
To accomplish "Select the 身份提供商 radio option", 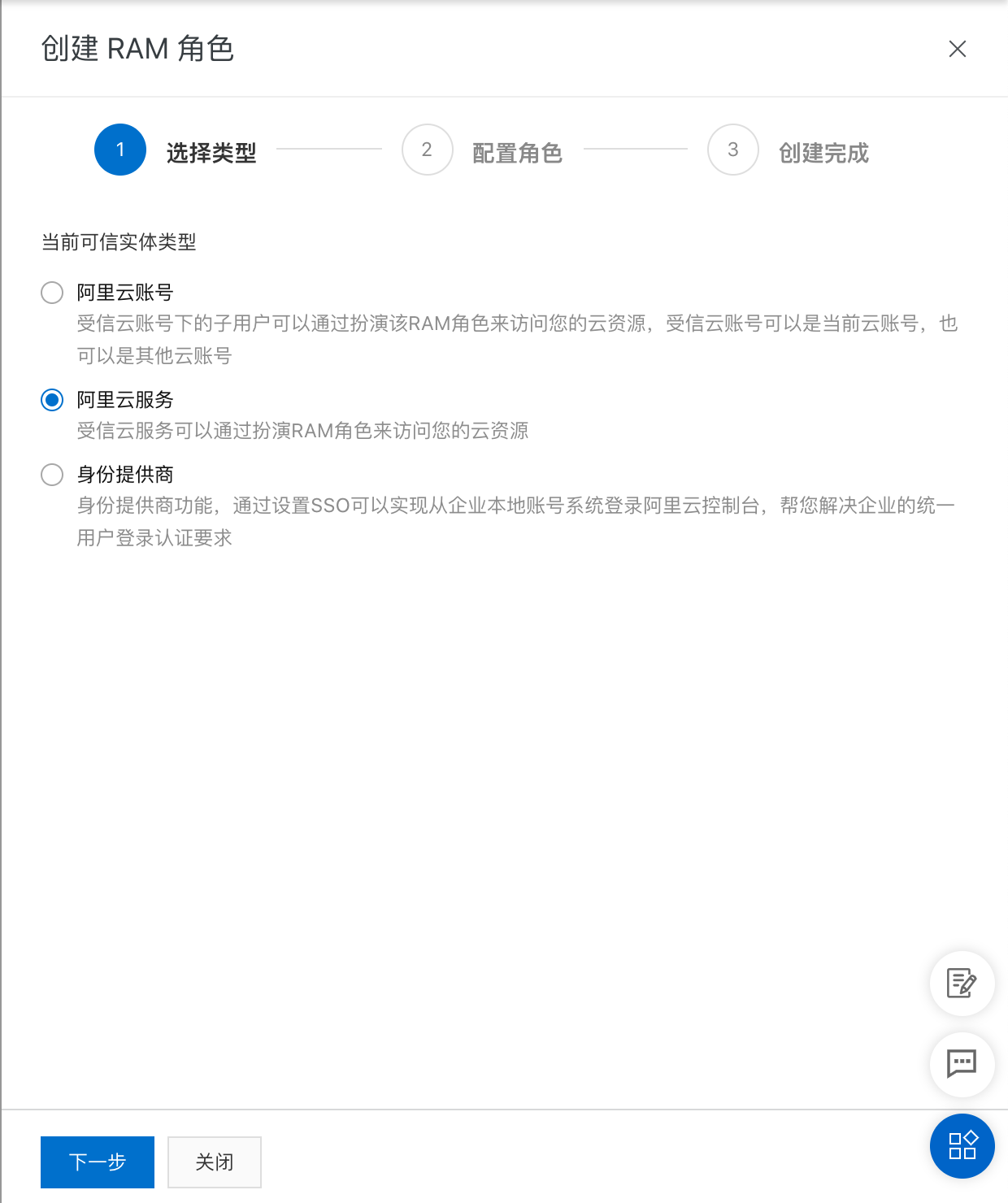I will click(x=52, y=475).
